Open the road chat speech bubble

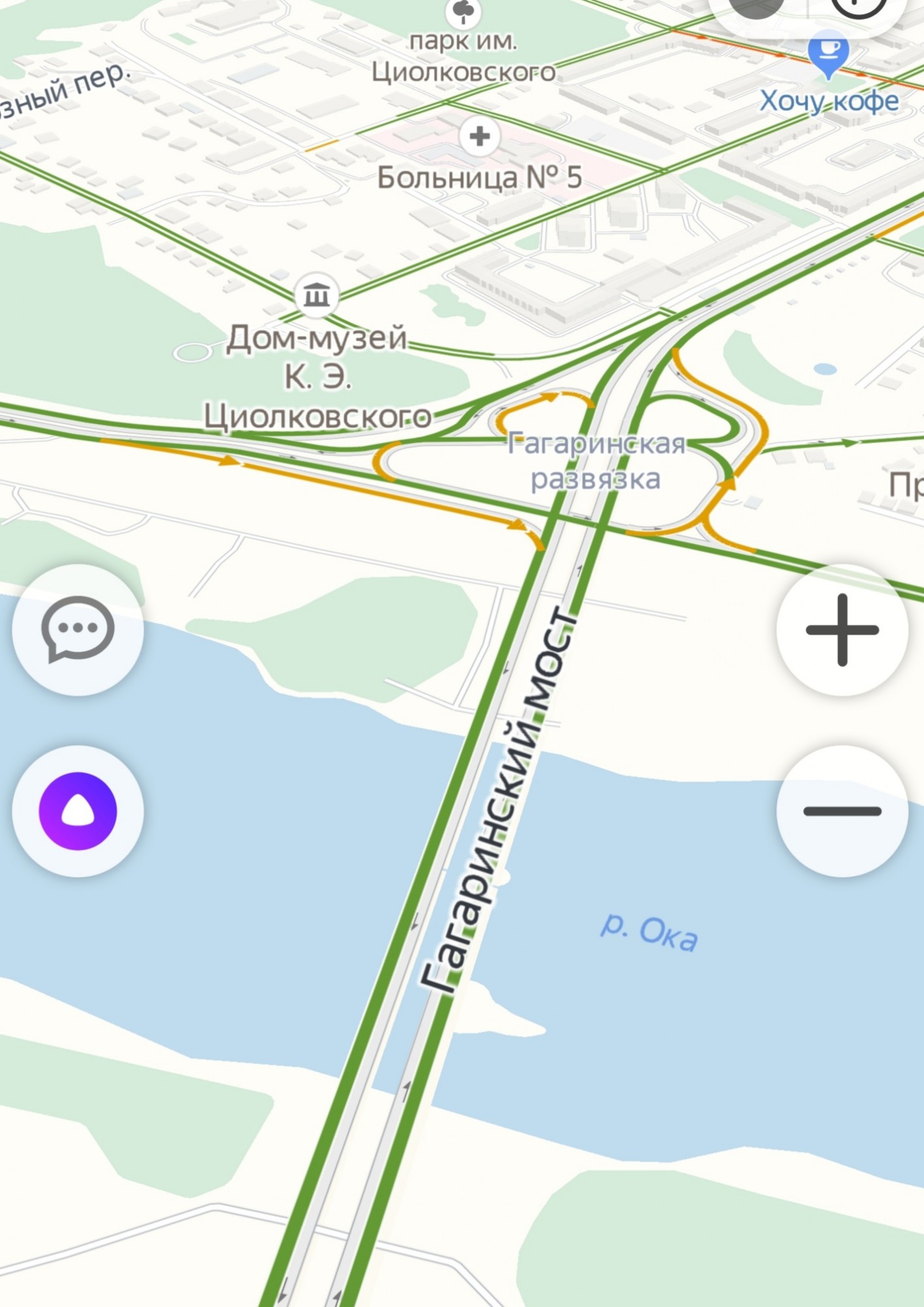(x=78, y=630)
